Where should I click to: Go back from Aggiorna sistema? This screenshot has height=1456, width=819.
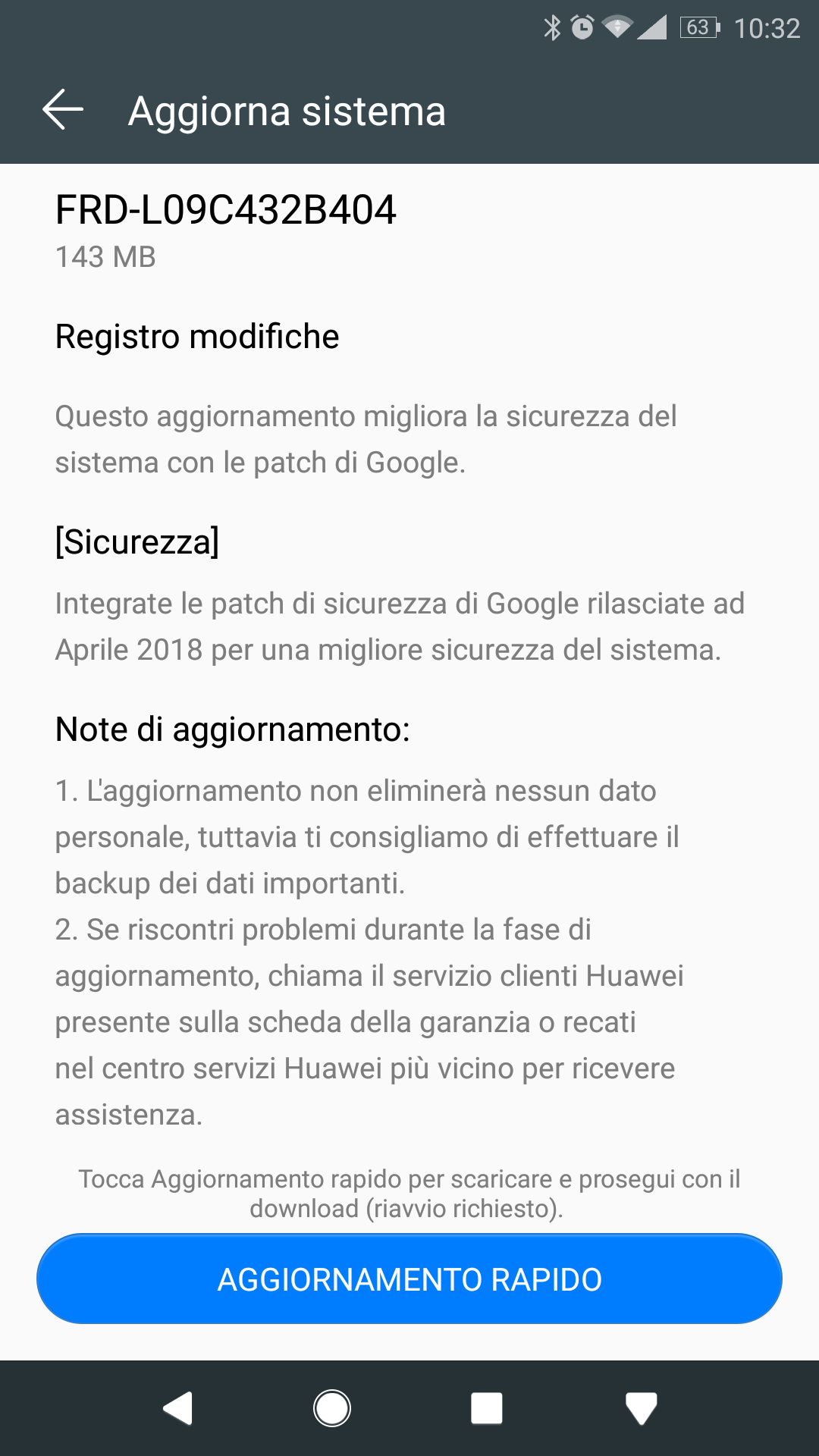click(63, 110)
